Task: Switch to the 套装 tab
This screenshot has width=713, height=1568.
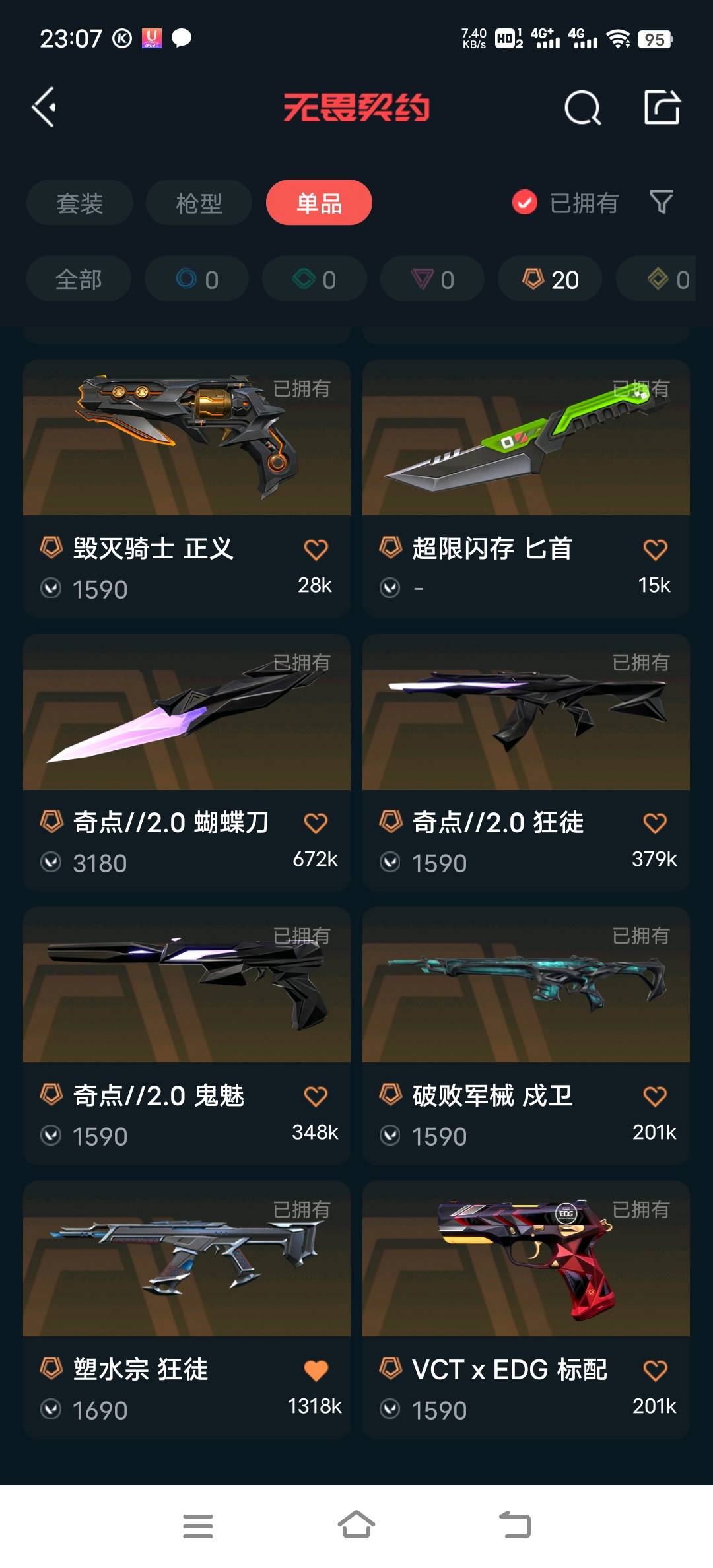Action: tap(80, 203)
